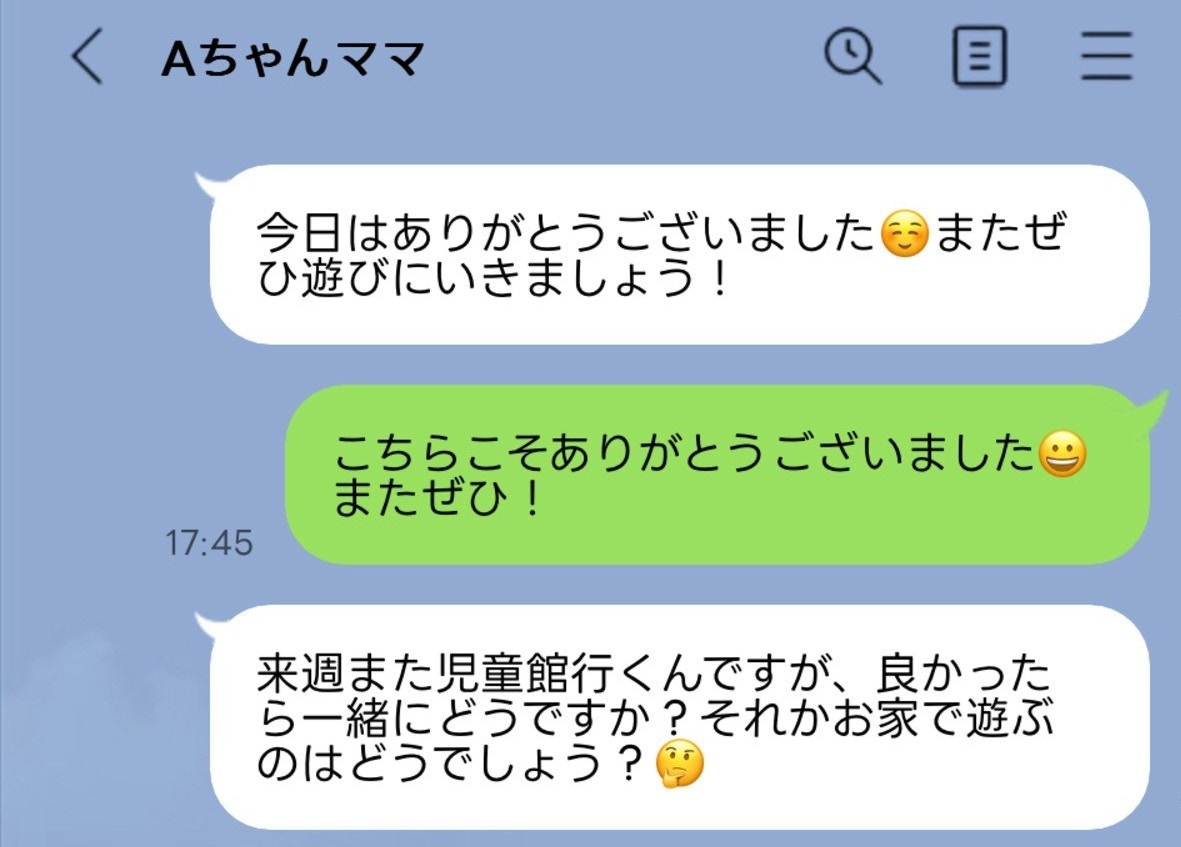Open the chat menu
Screen dimensions: 1181x847
click(1106, 57)
